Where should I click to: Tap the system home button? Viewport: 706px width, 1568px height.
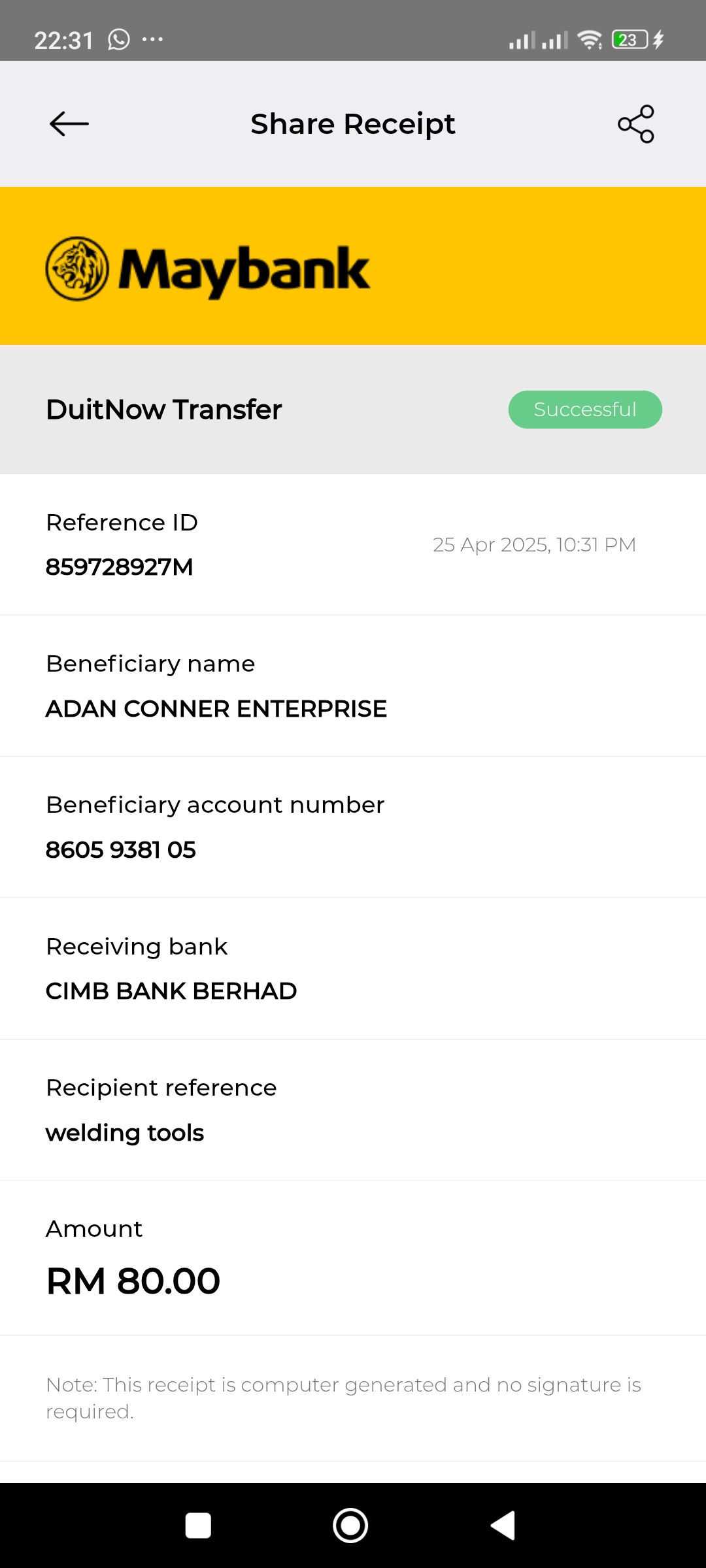coord(350,1526)
